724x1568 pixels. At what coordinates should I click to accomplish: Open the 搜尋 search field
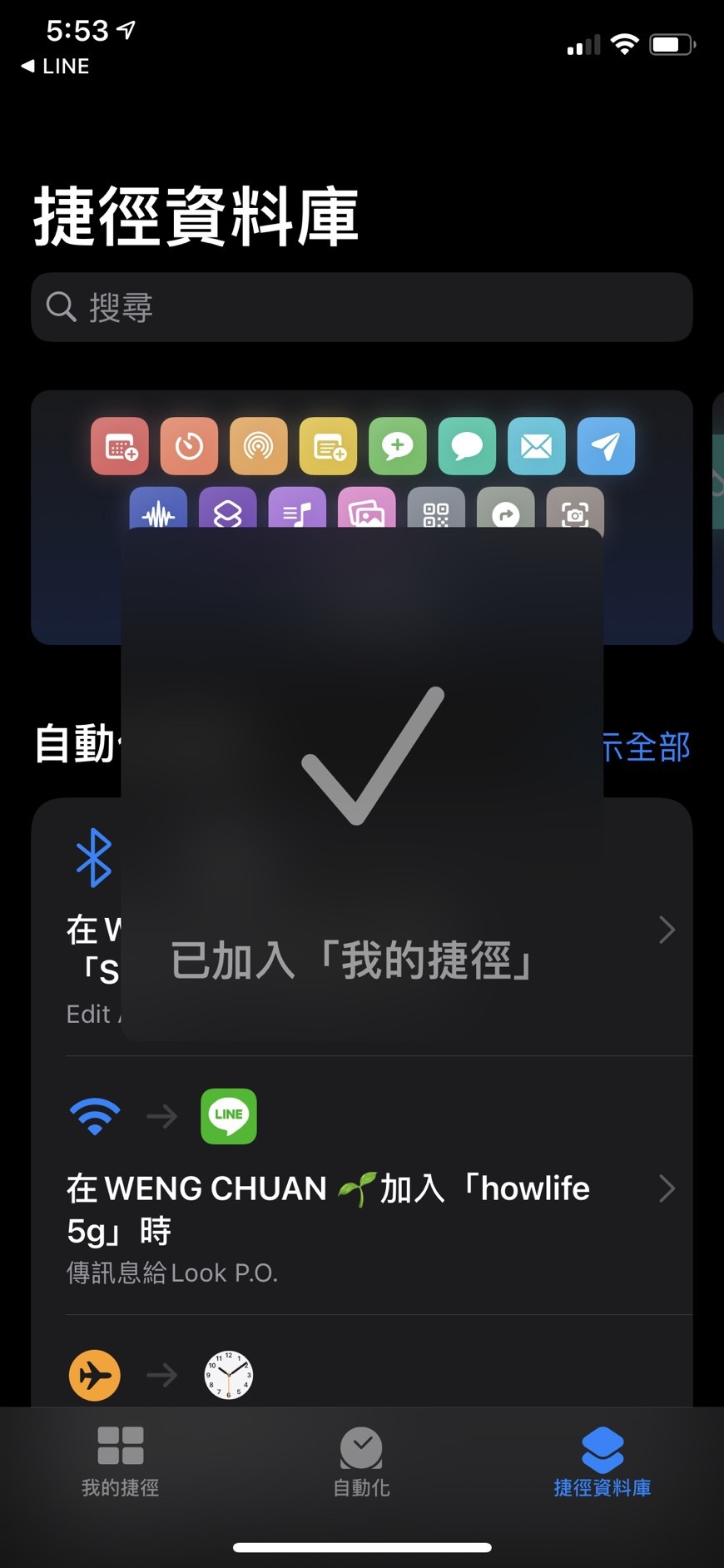(361, 307)
